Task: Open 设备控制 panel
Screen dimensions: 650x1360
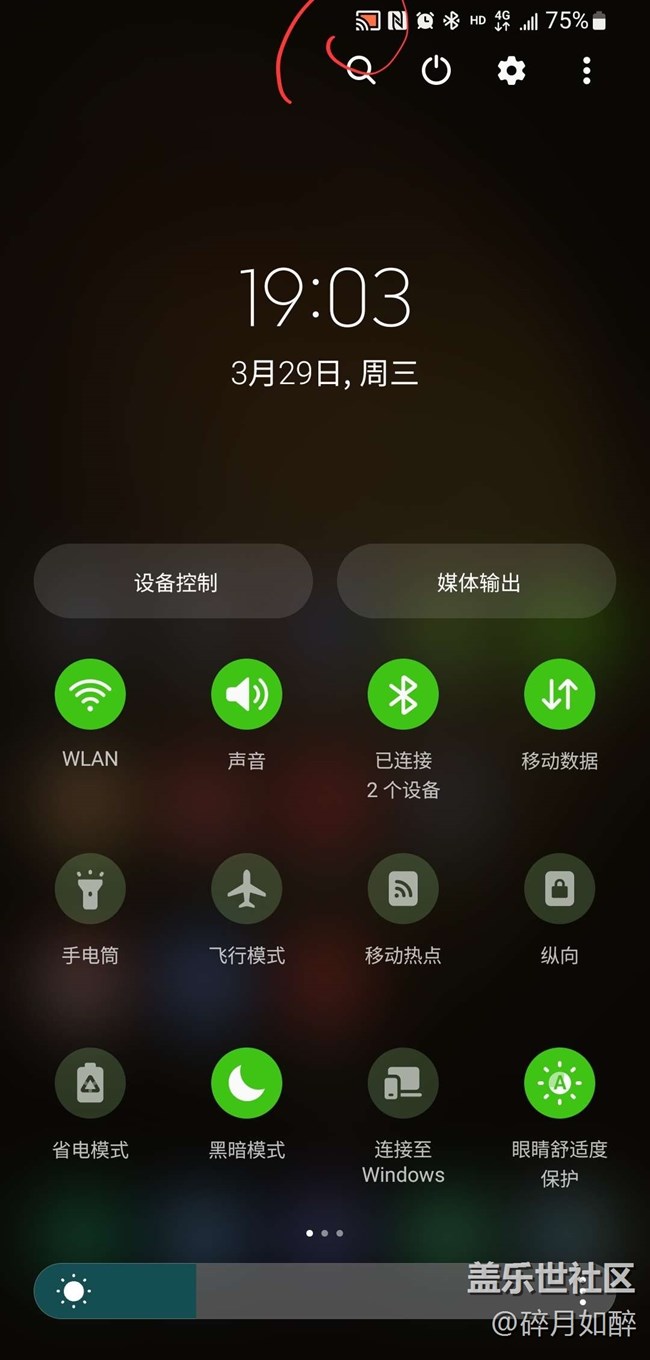Action: pyautogui.click(x=174, y=582)
